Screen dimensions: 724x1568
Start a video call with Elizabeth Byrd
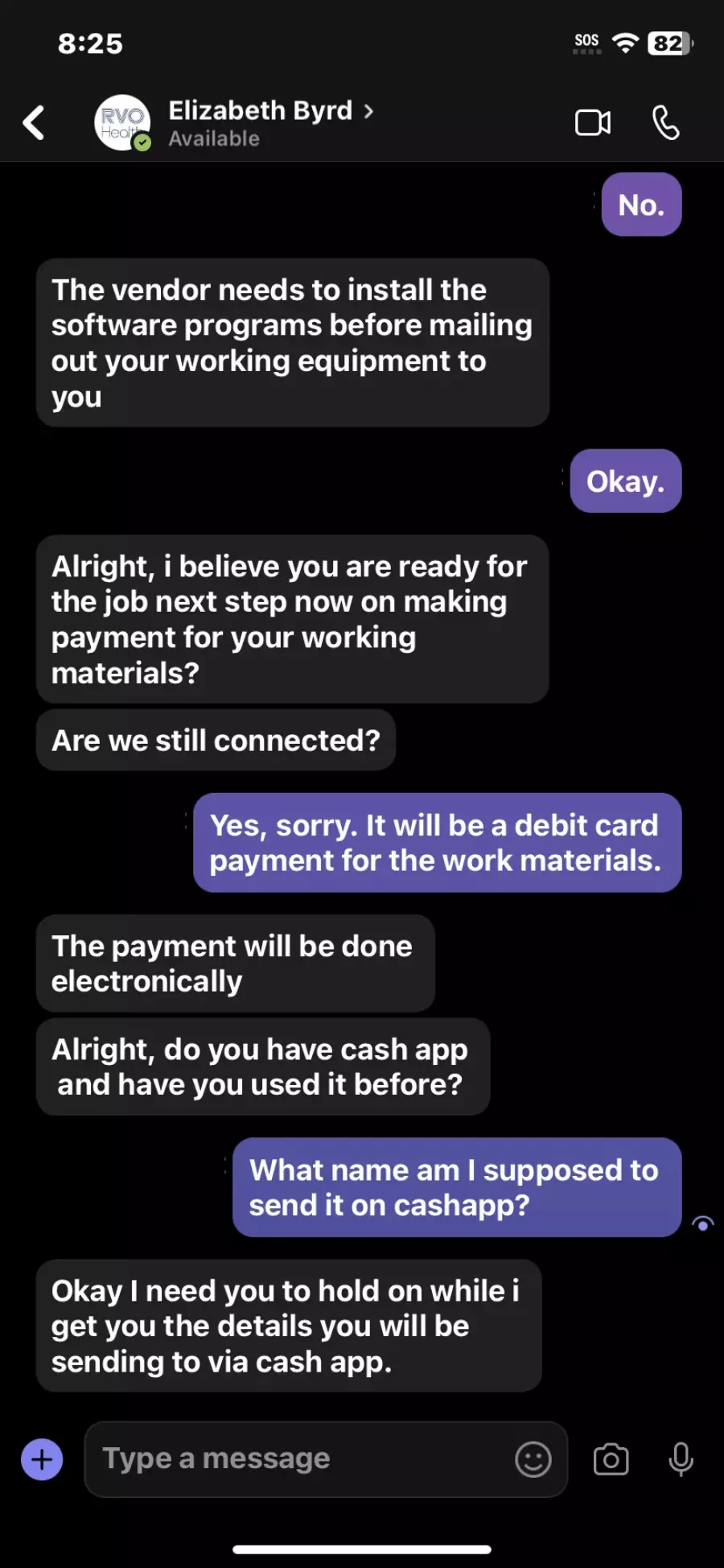coord(593,123)
